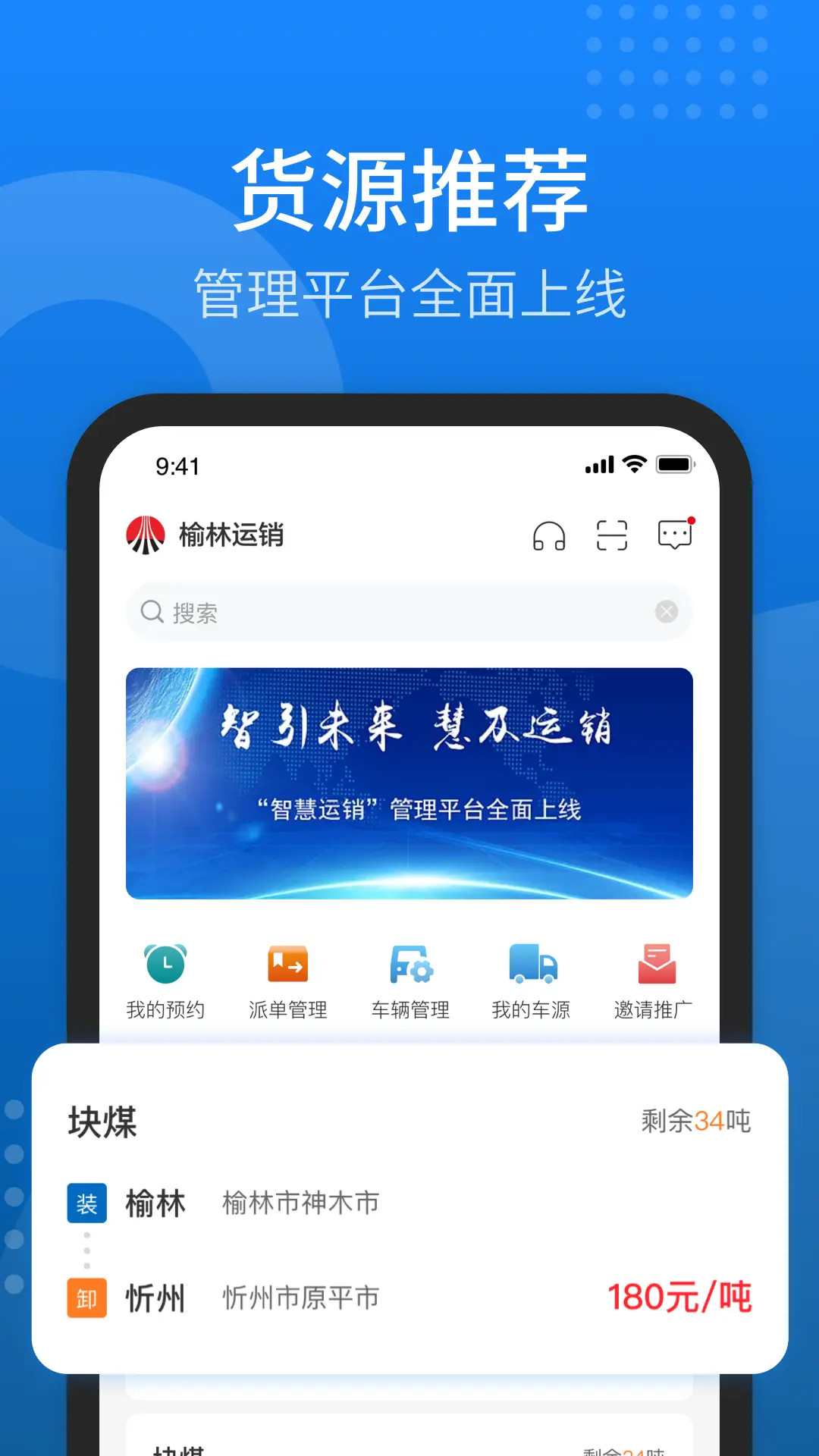
Task: Open the QR code scanner icon
Action: click(x=612, y=535)
